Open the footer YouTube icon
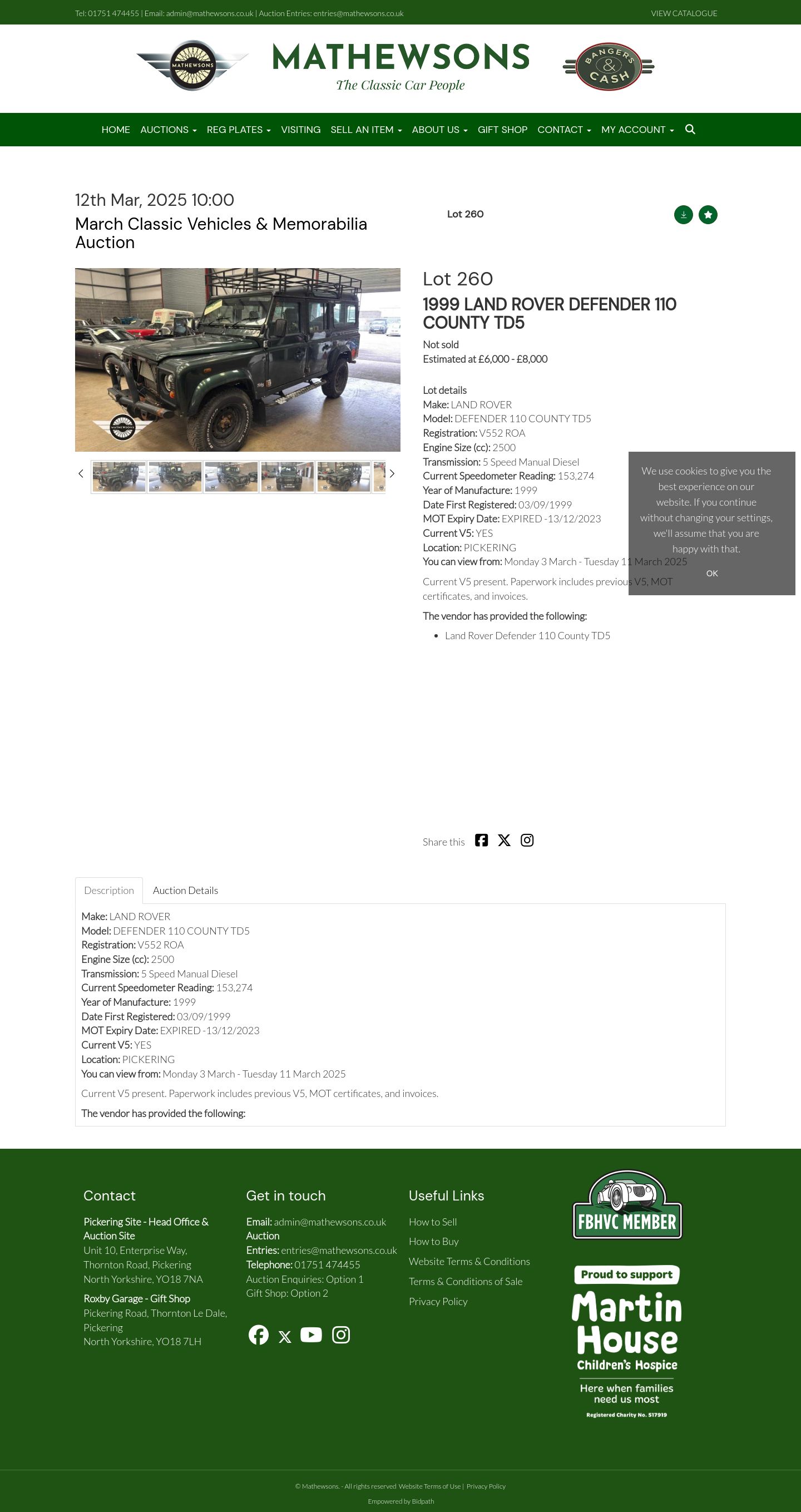Viewport: 801px width, 1512px height. (311, 1335)
